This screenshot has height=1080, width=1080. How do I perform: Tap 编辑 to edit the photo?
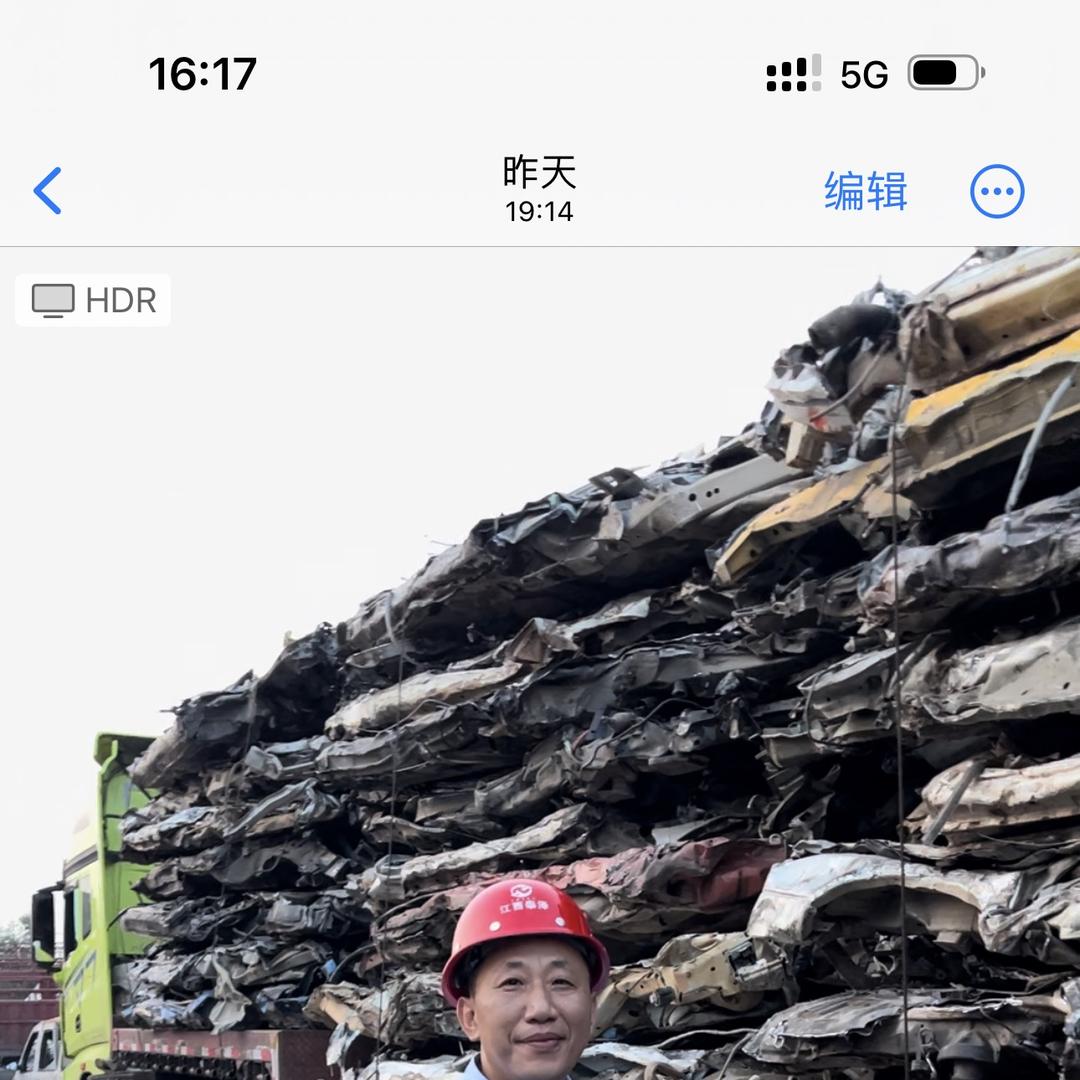click(865, 191)
